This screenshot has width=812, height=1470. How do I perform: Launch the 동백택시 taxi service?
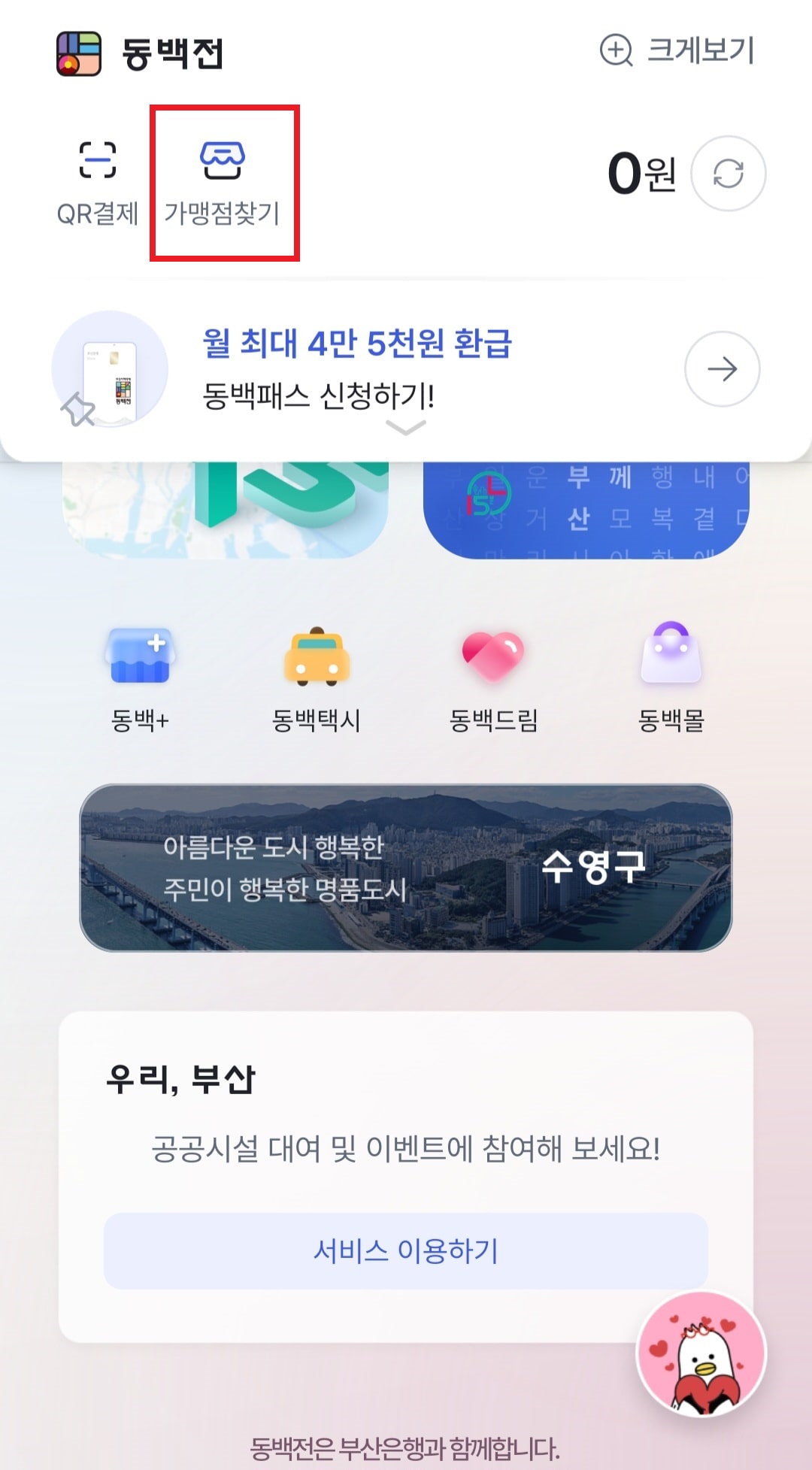(x=317, y=677)
